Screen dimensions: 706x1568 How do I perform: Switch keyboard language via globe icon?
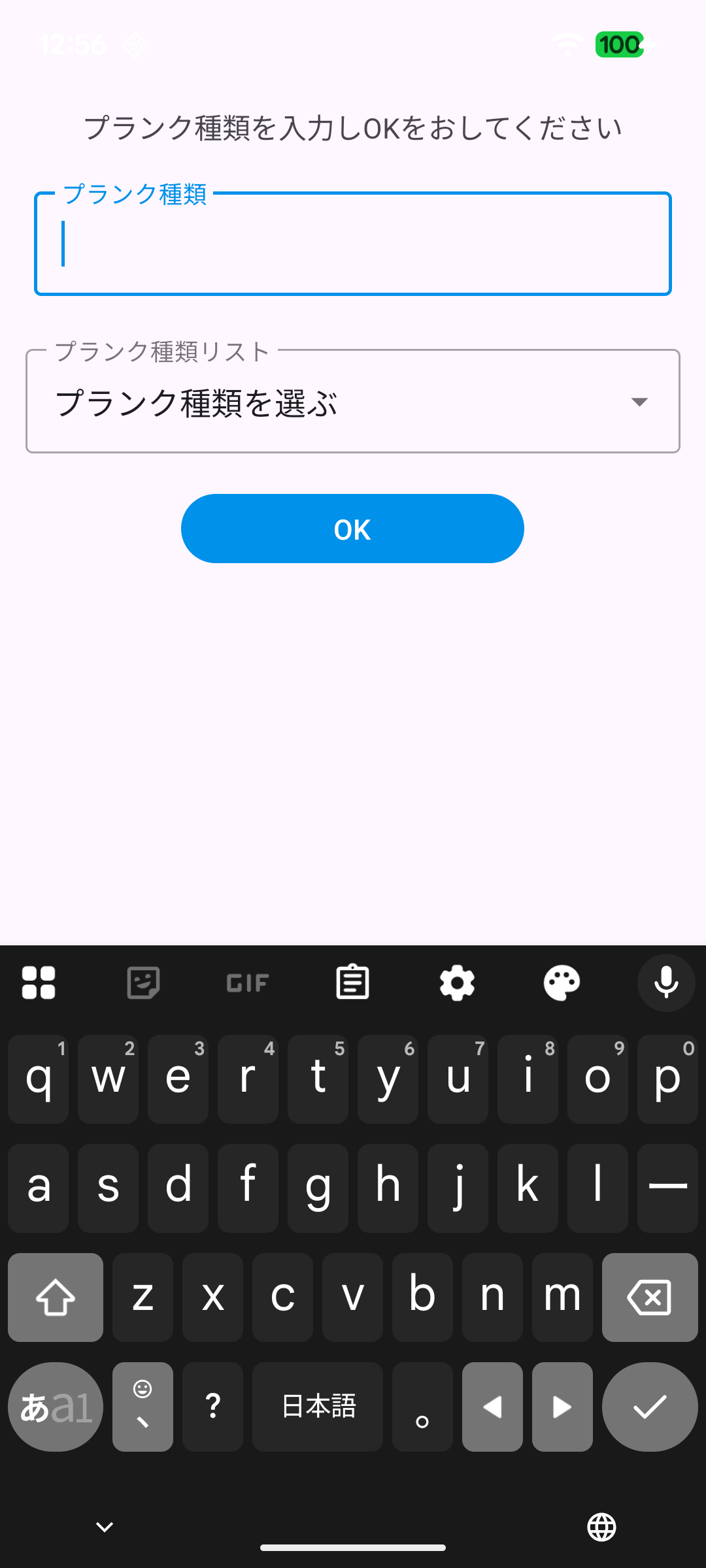click(x=601, y=1527)
